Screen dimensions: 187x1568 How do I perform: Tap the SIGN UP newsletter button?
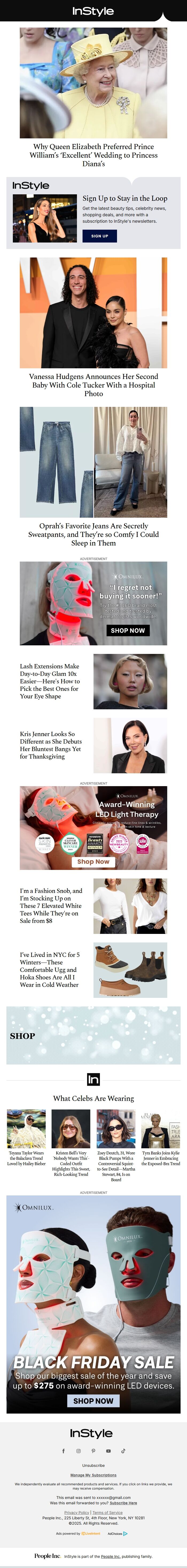[100, 236]
